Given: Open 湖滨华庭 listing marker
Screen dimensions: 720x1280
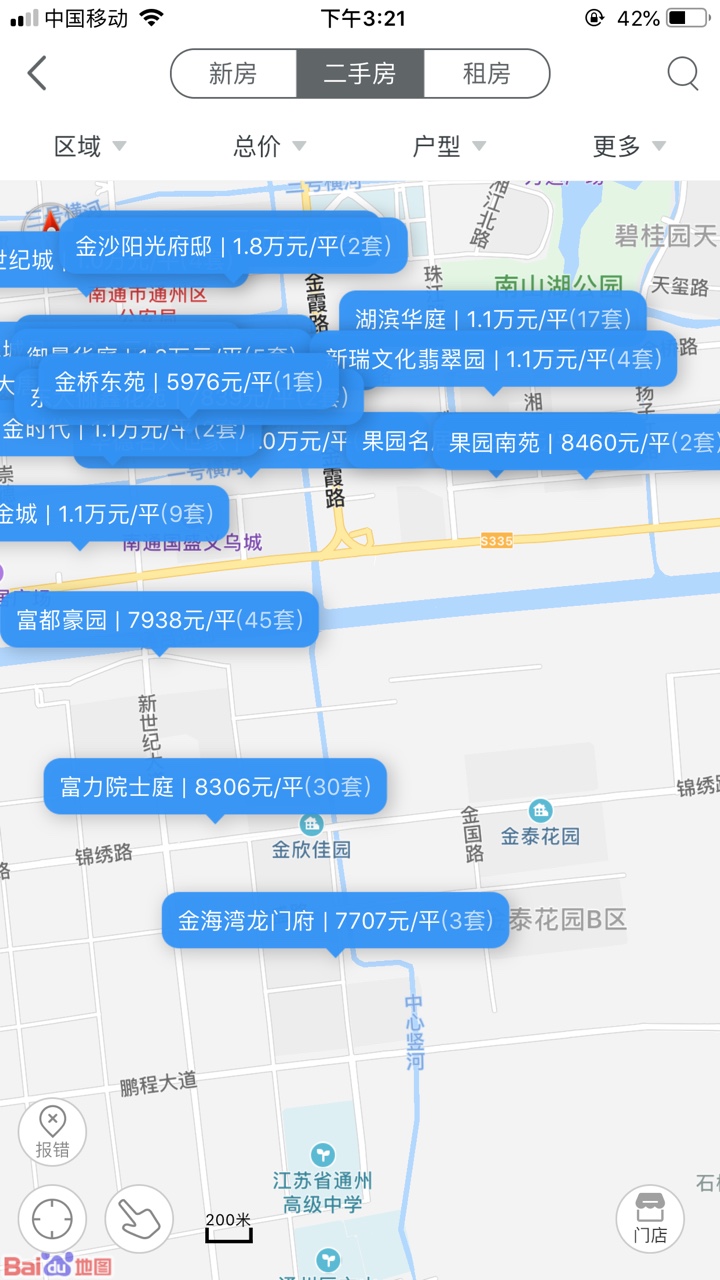Looking at the screenshot, I should point(493,319).
